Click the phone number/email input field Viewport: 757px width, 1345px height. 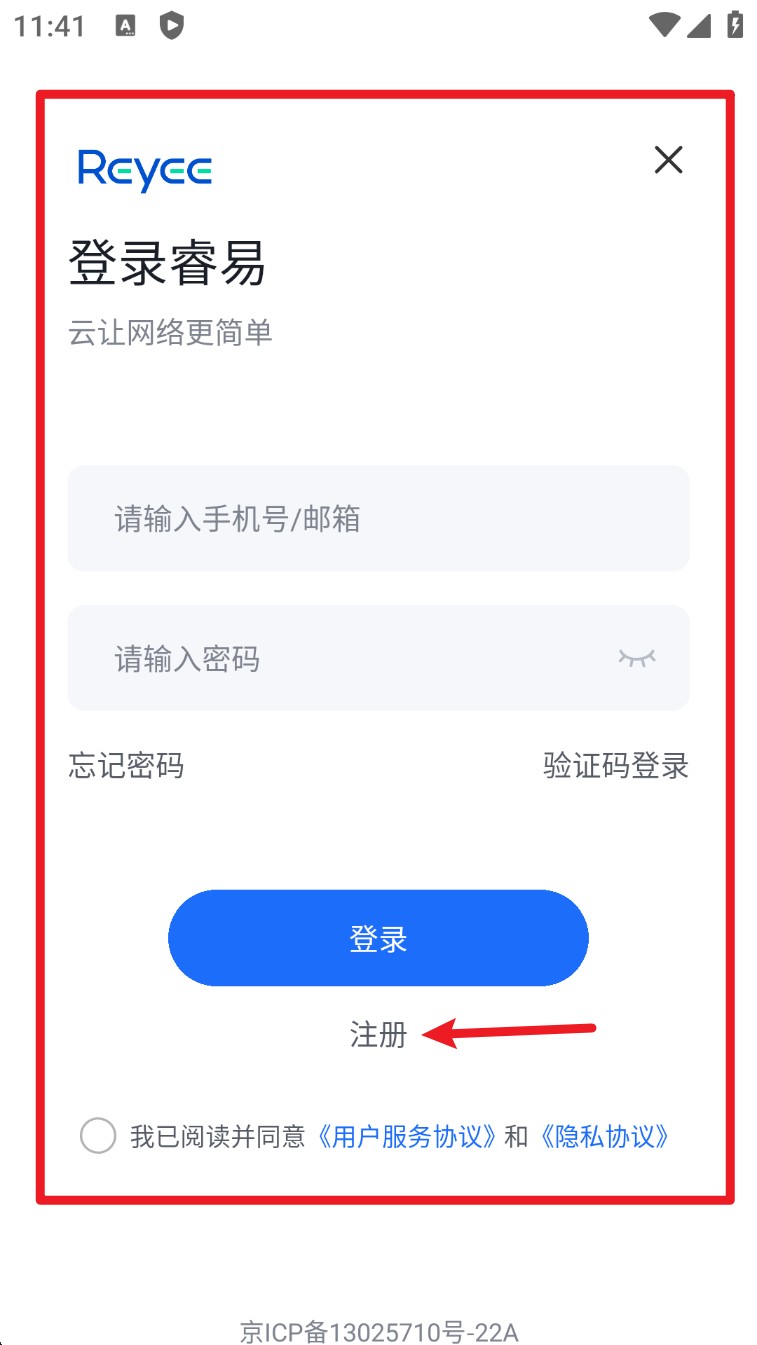378,518
